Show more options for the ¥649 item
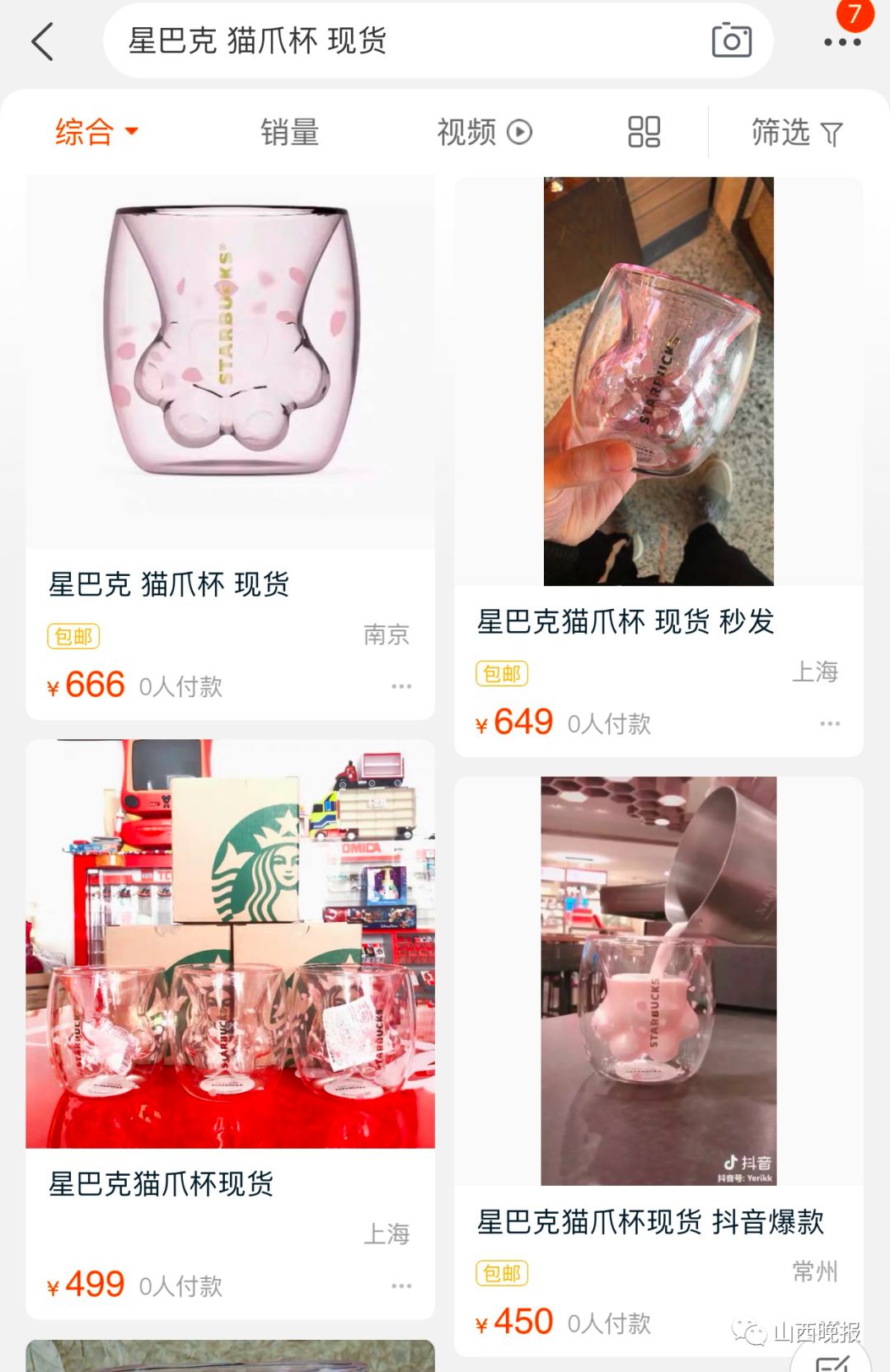Viewport: 890px width, 1372px height. tap(830, 723)
